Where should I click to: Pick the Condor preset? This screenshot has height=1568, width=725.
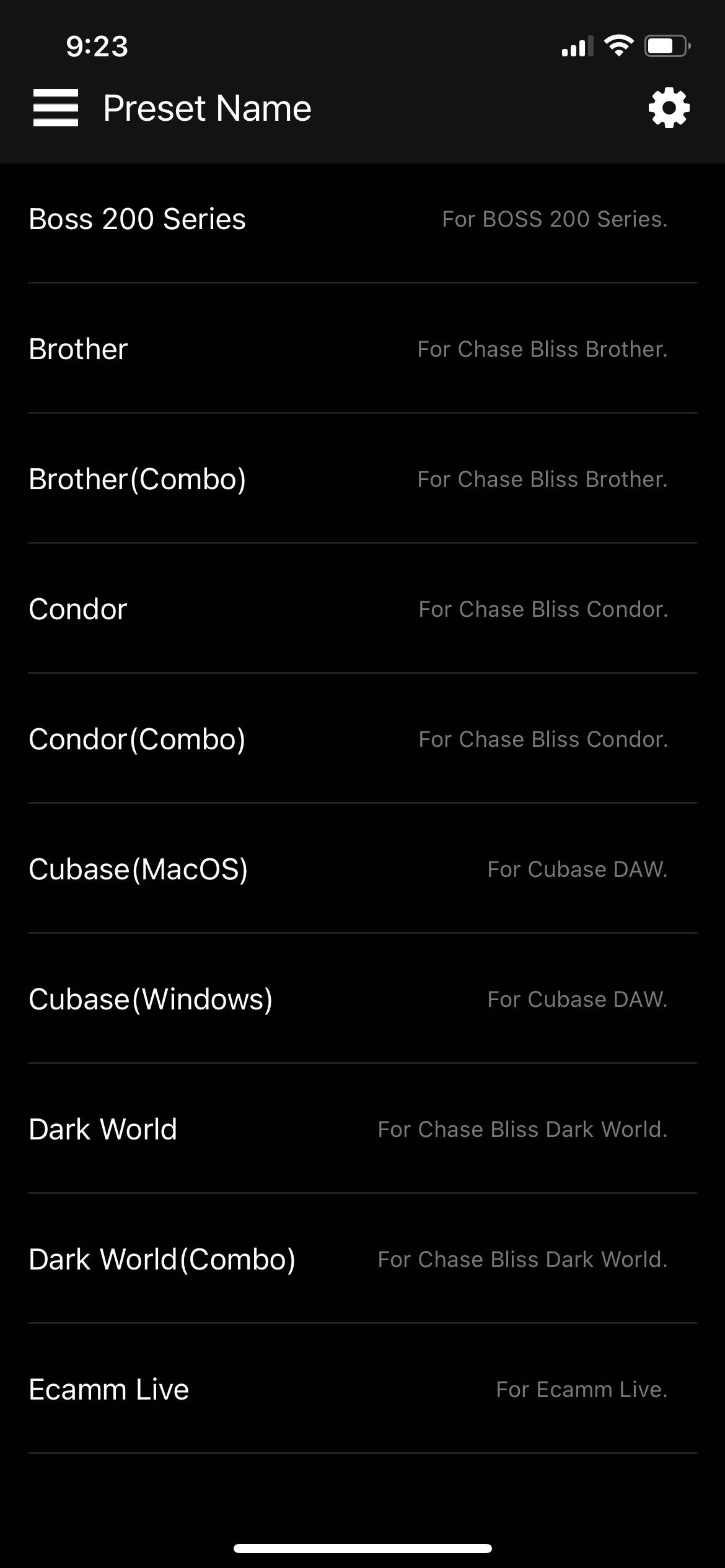(362, 609)
